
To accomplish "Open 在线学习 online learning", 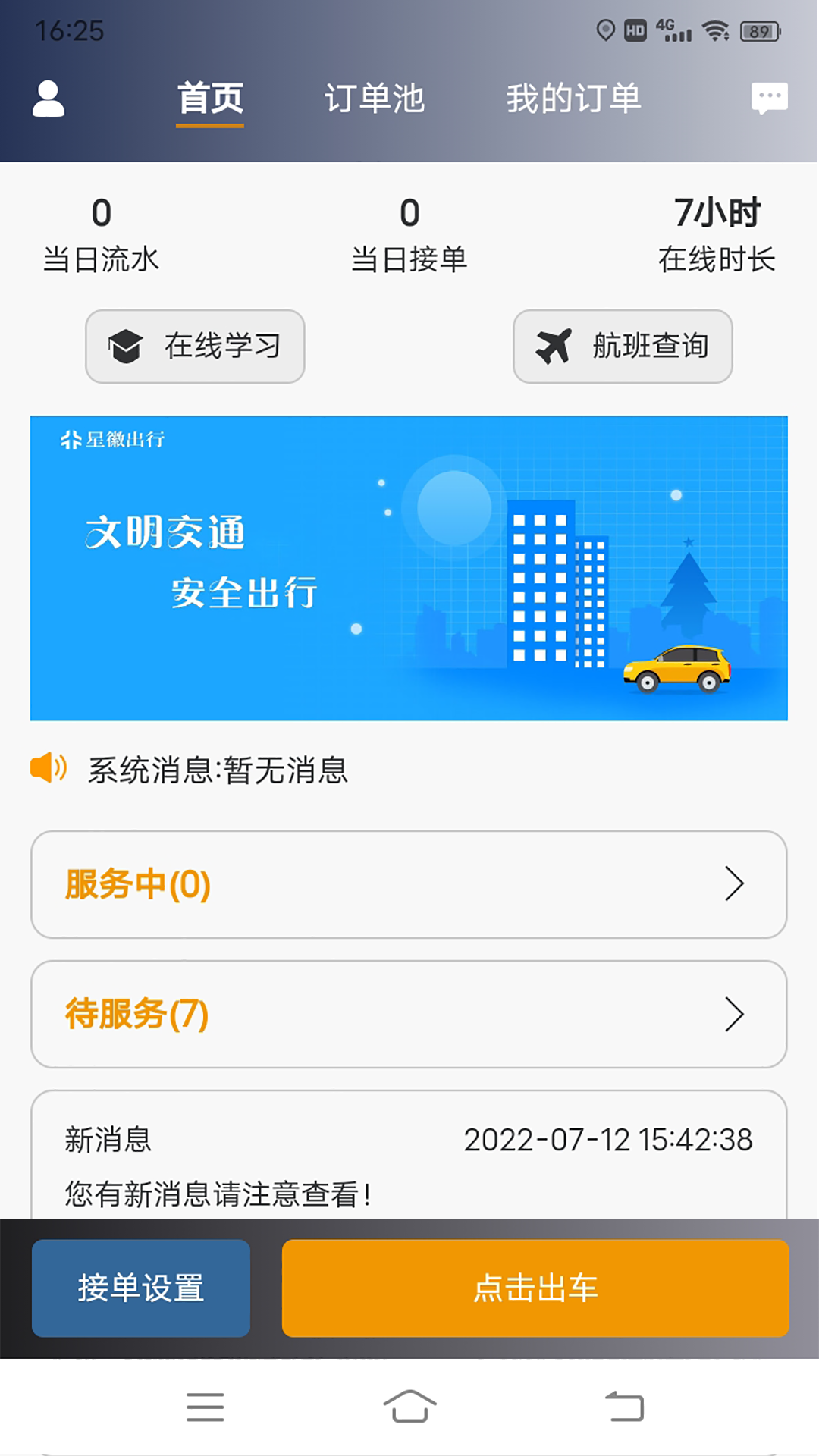I will tap(195, 347).
